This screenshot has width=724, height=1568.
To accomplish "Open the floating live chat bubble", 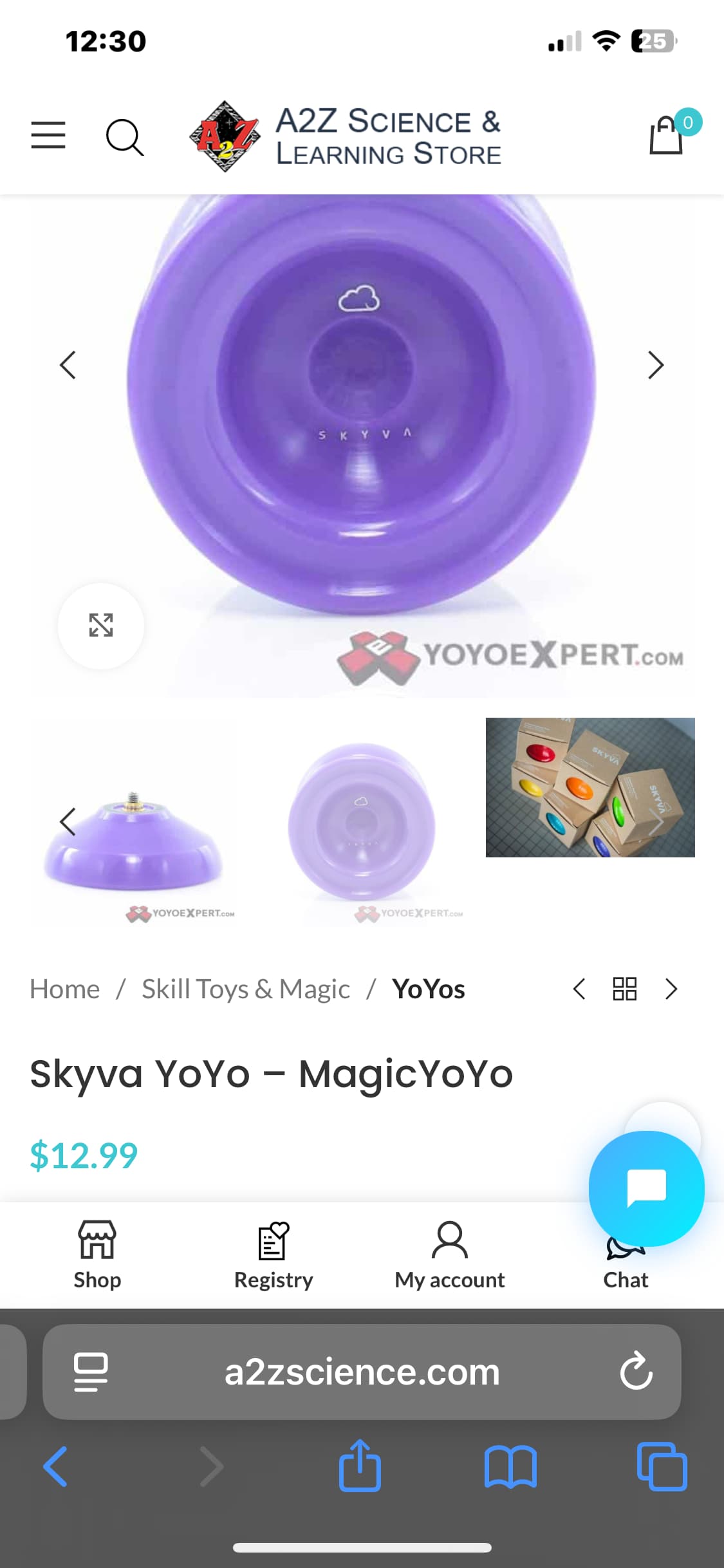I will click(646, 1188).
